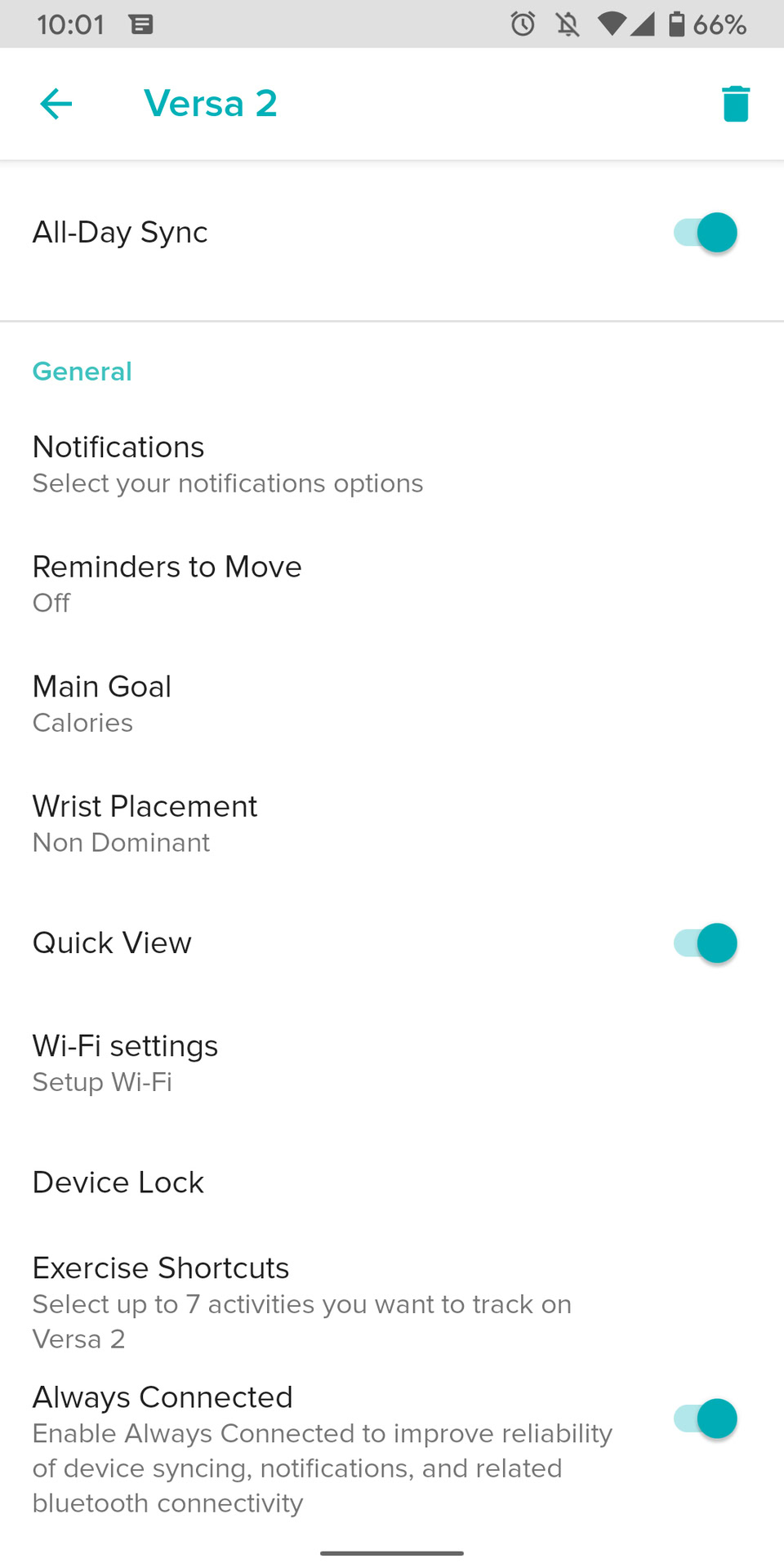The width and height of the screenshot is (784, 1568).
Task: Disable the Quick View switch
Action: (705, 943)
